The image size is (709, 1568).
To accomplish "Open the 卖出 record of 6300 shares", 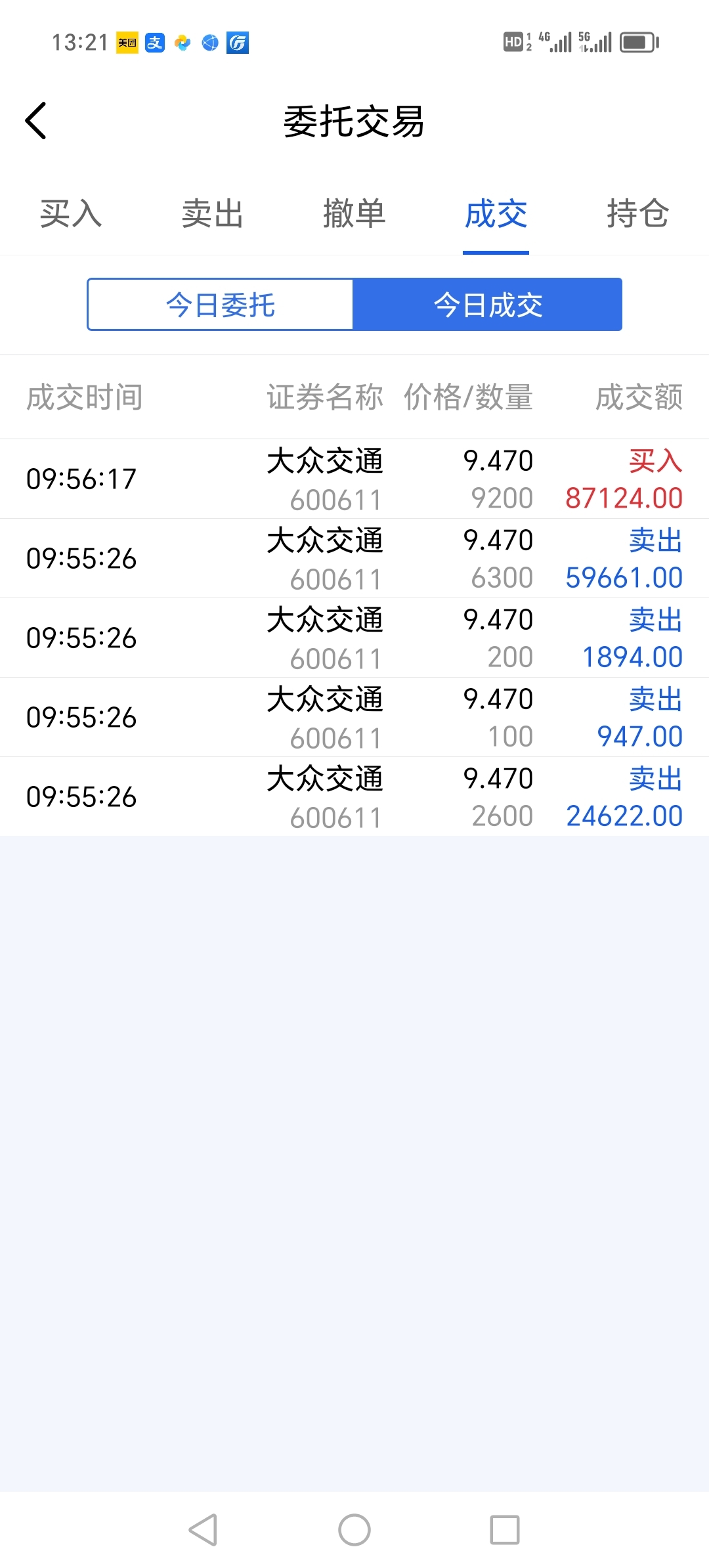I will pos(354,559).
